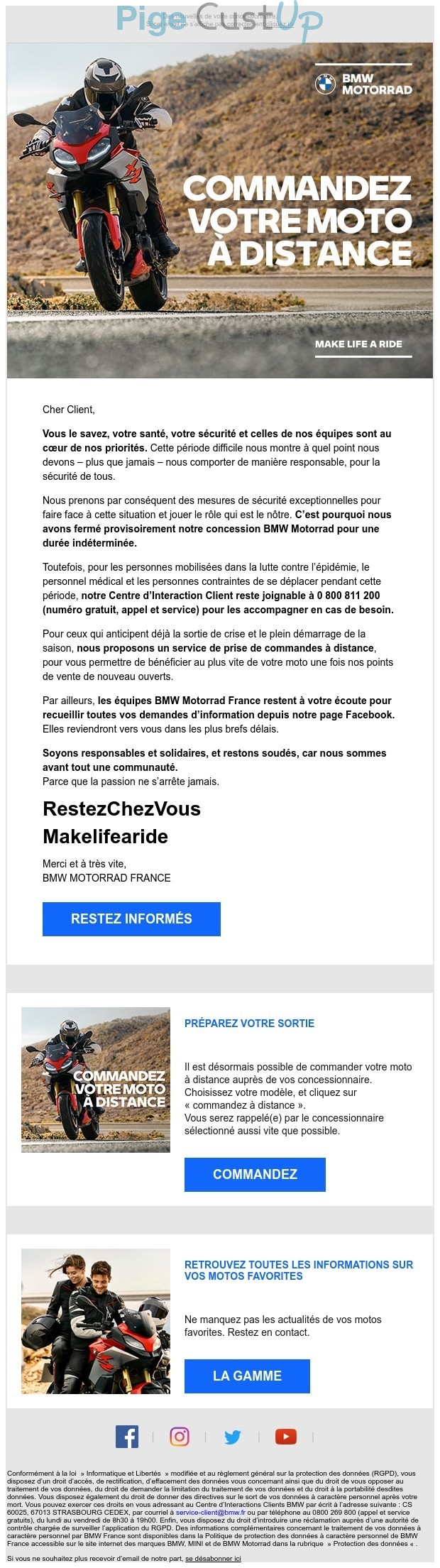This screenshot has width=440, height=1568.
Task: Open LA GAMME to browse models
Action: (x=247, y=1376)
